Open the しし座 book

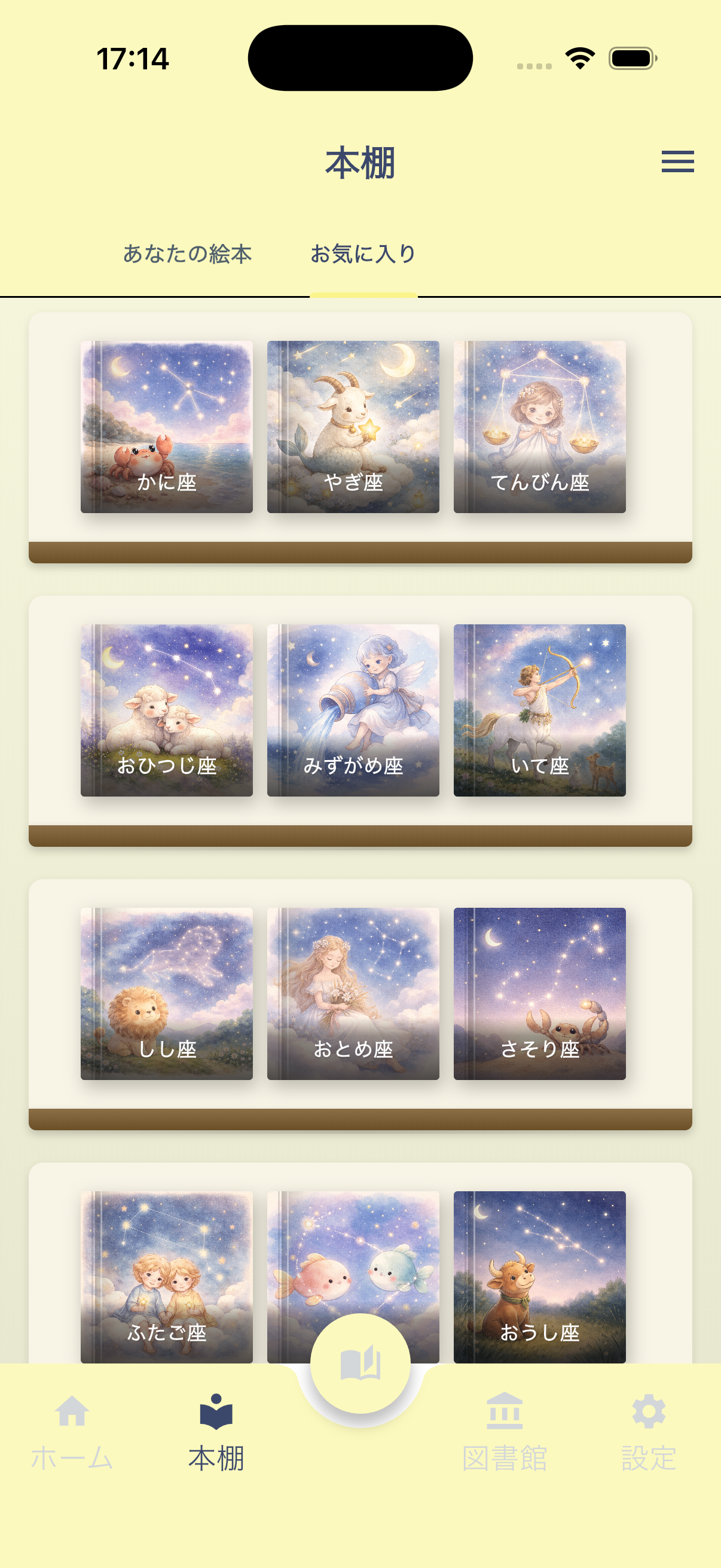167,993
